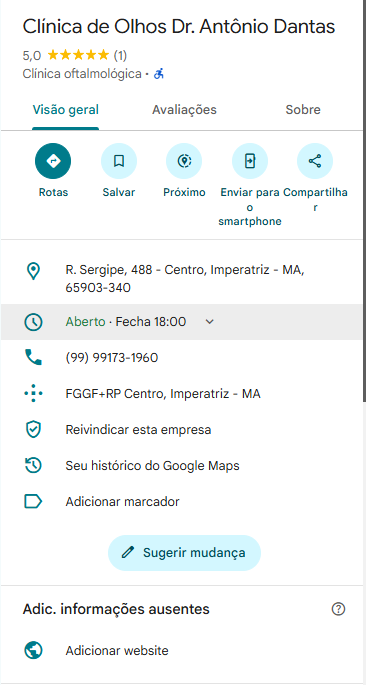Open Seu histórico do Google Maps
Screen dimensions: 366x685
[x=182, y=466]
